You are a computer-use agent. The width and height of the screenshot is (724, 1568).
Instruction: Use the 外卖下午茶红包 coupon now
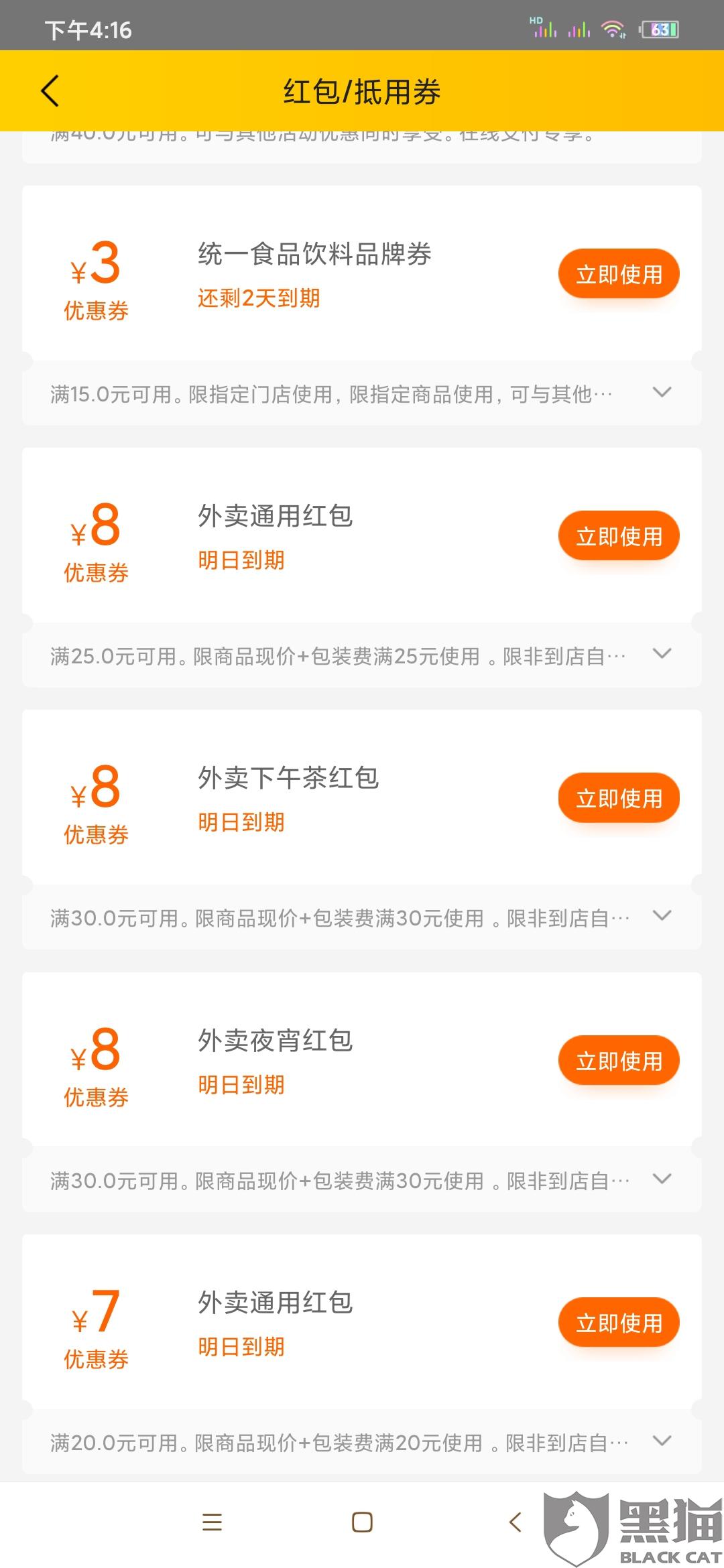[x=619, y=798]
